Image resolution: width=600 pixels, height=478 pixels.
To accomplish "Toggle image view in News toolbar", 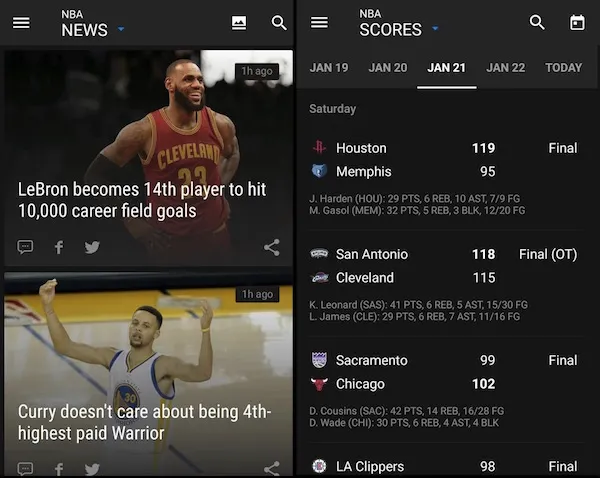I will click(x=239, y=22).
